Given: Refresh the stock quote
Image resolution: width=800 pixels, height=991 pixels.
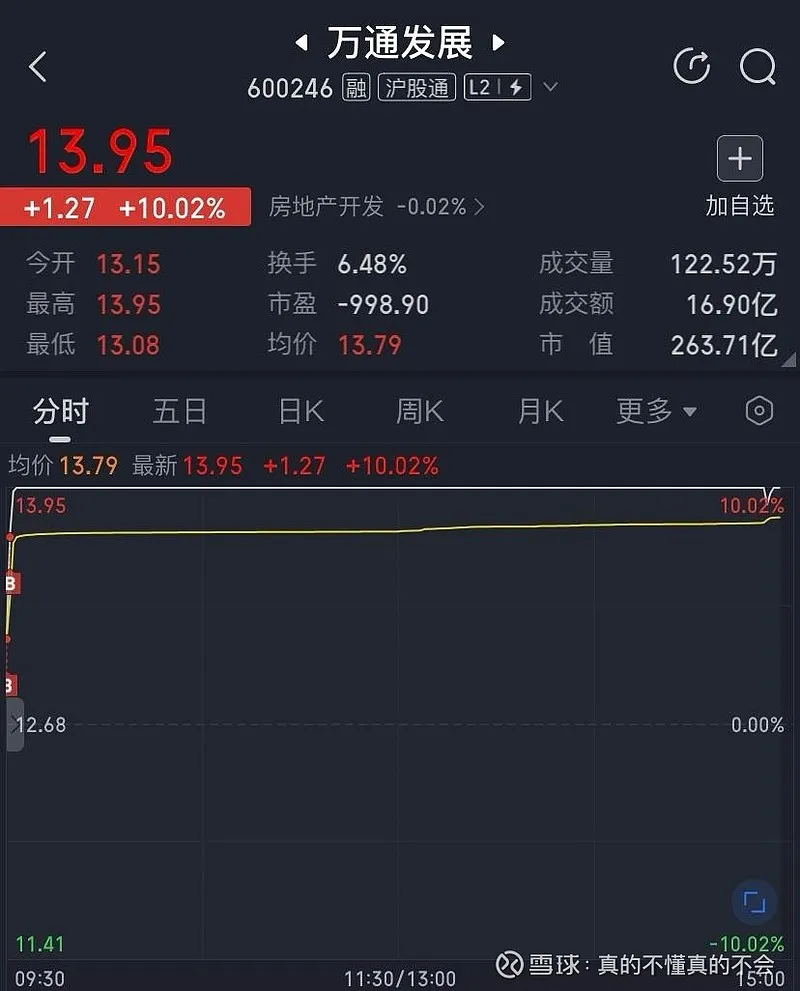Looking at the screenshot, I should click(x=691, y=67).
